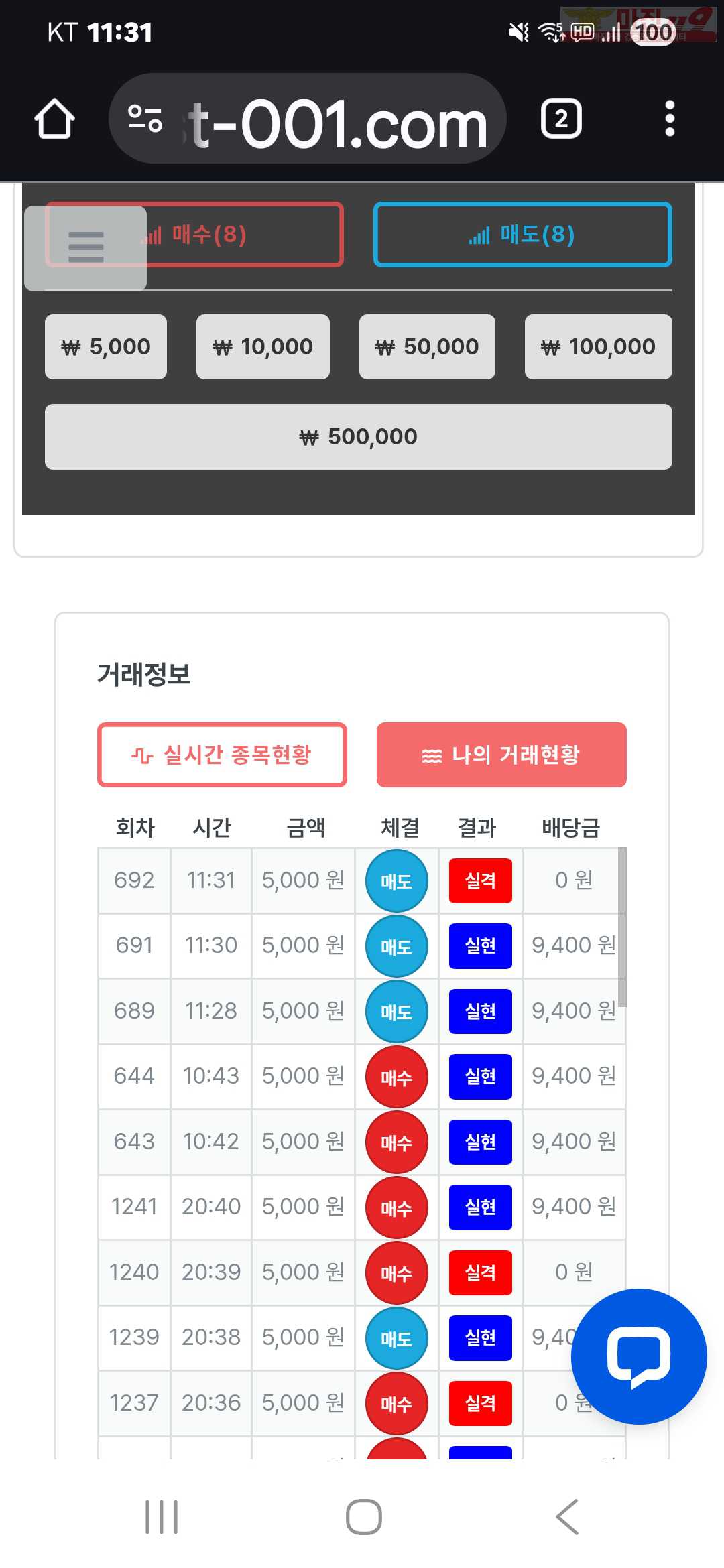The width and height of the screenshot is (724, 1568).
Task: Choose the ₩ 10,000 amount
Action: [x=263, y=346]
